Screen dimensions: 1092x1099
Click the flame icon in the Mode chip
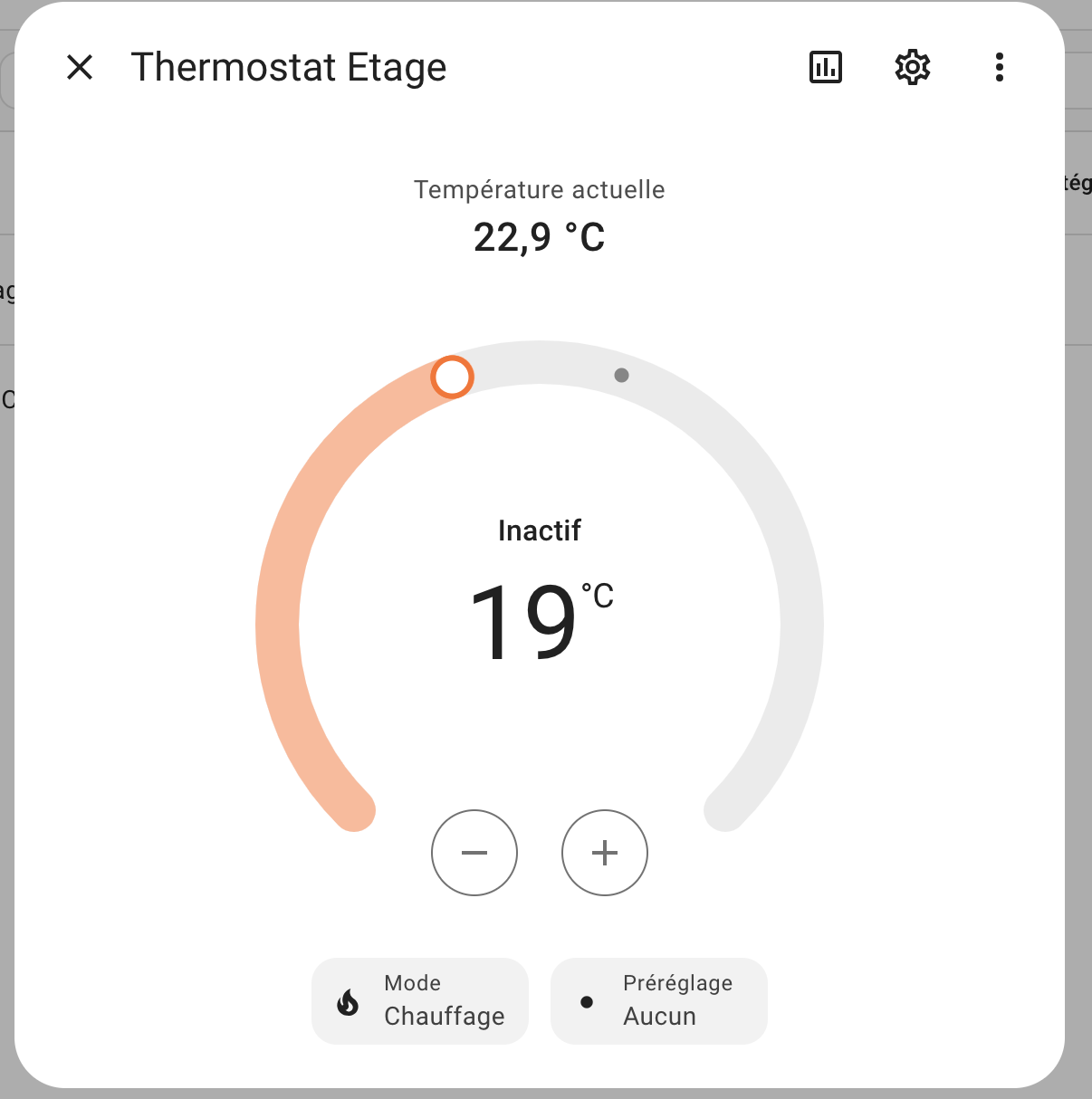tap(350, 1003)
